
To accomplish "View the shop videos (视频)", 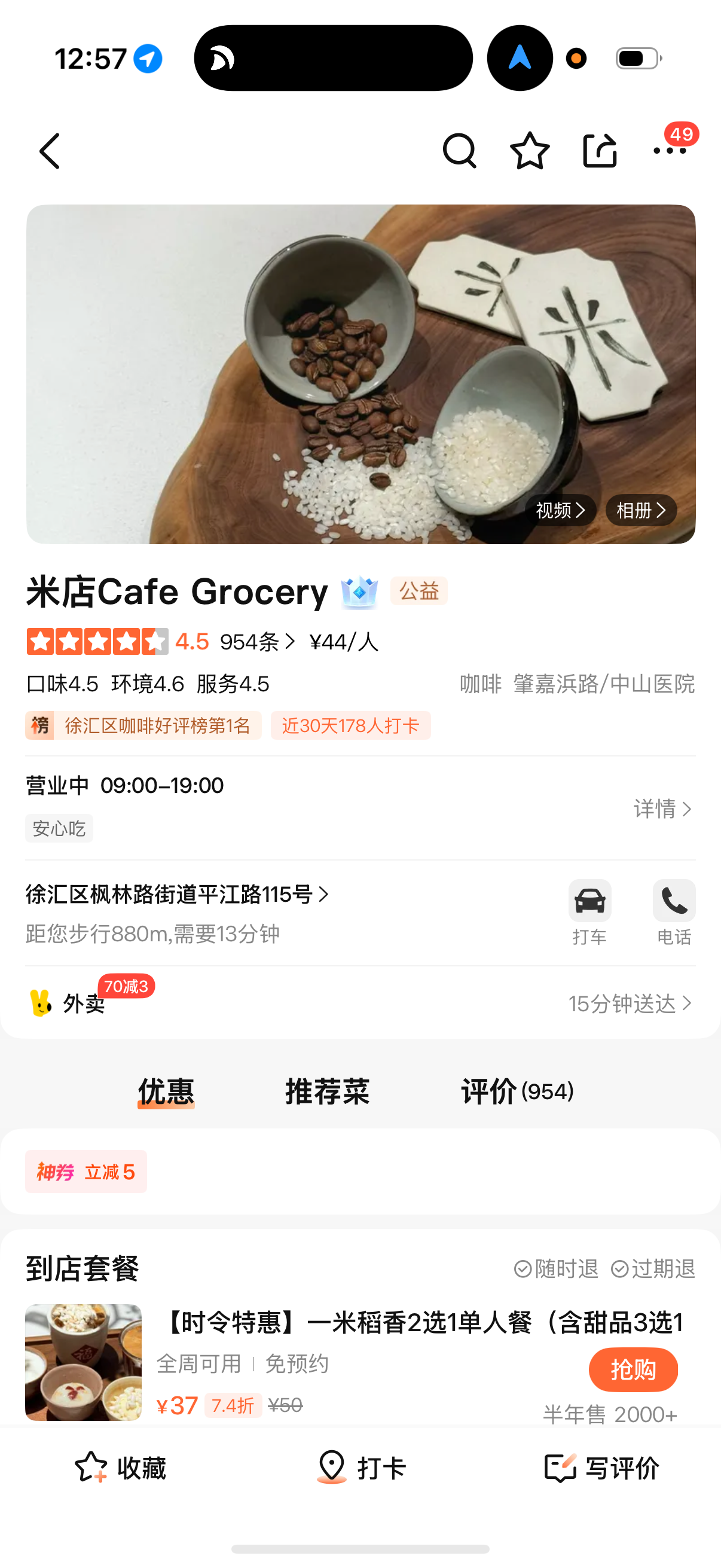I will coord(560,510).
